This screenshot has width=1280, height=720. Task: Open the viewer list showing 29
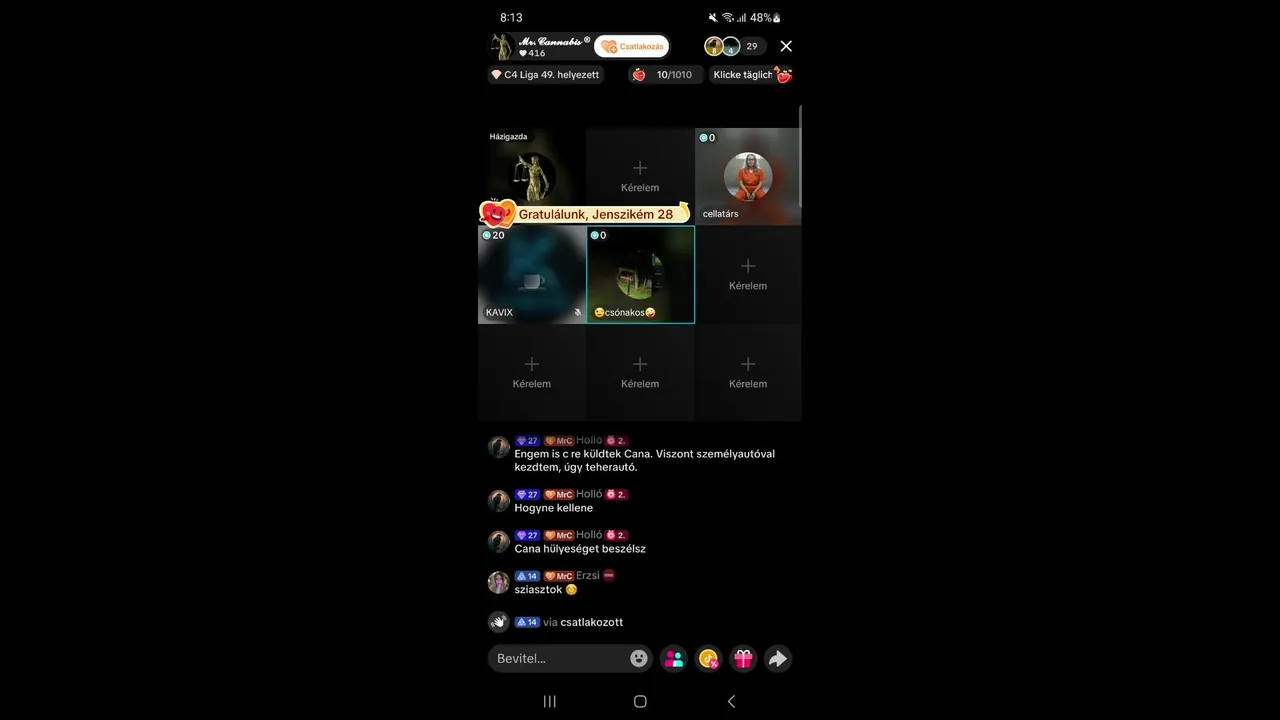(x=751, y=46)
